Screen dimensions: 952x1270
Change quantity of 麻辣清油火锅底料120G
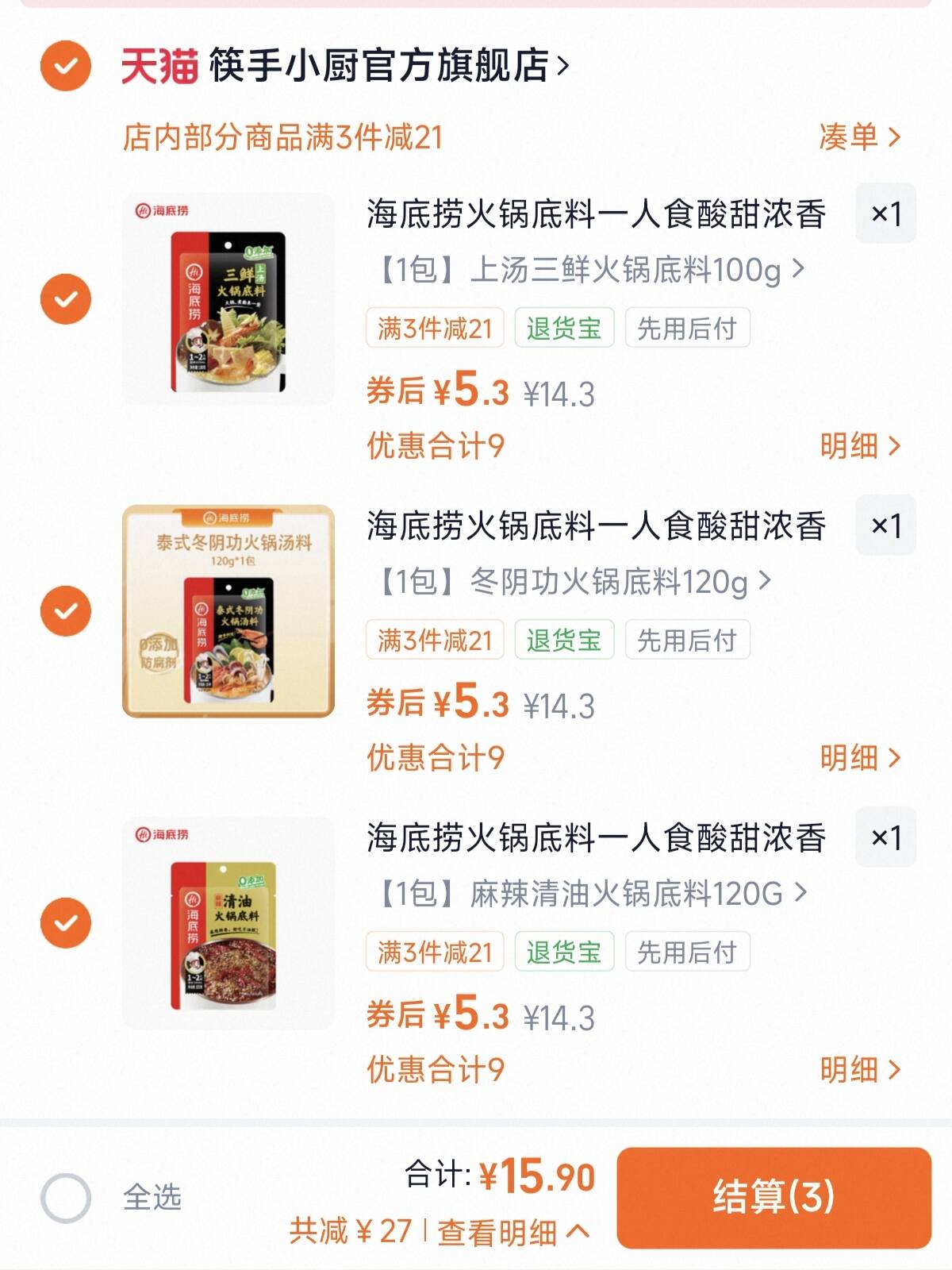(885, 837)
